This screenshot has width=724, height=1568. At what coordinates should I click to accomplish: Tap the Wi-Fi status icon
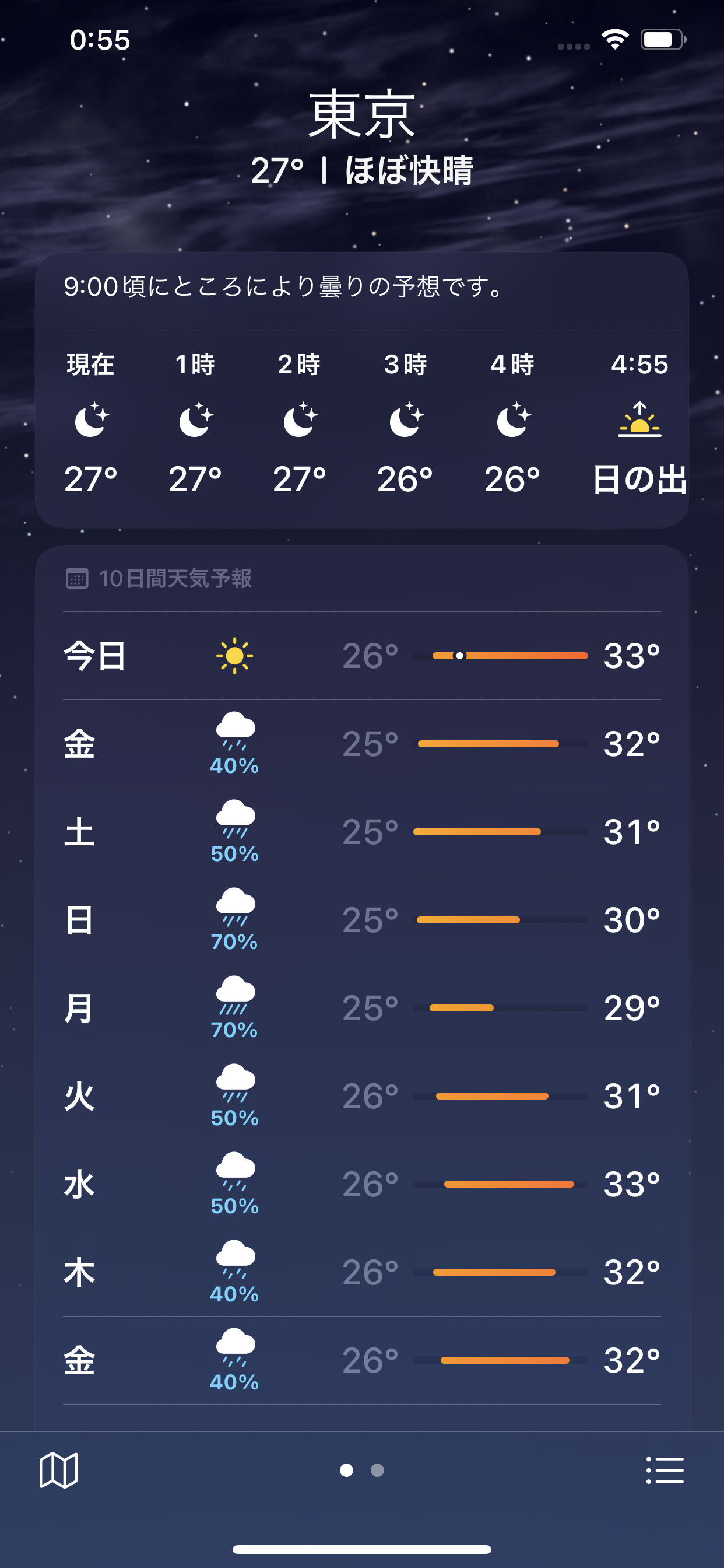[613, 39]
